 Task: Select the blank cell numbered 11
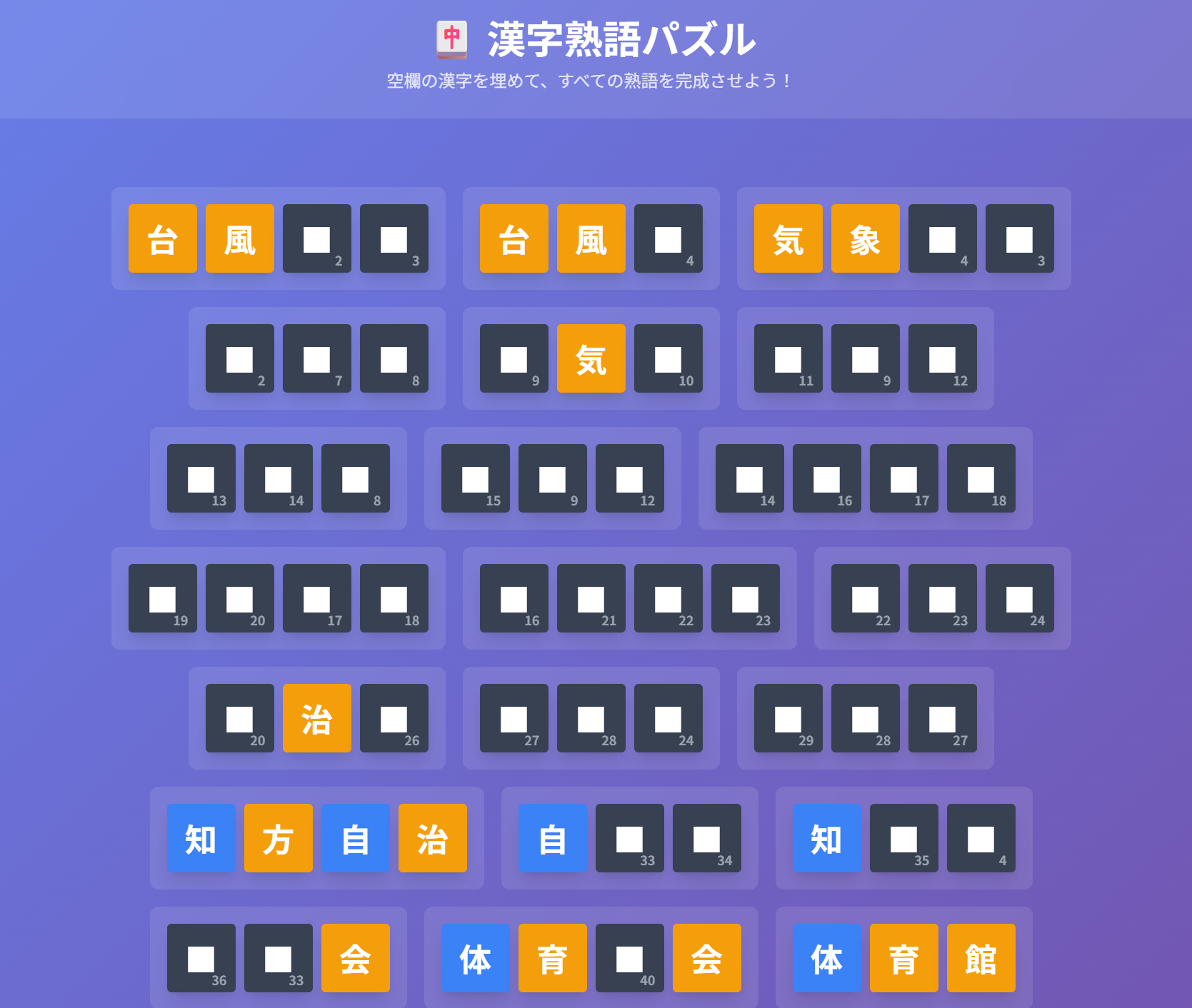coord(788,358)
